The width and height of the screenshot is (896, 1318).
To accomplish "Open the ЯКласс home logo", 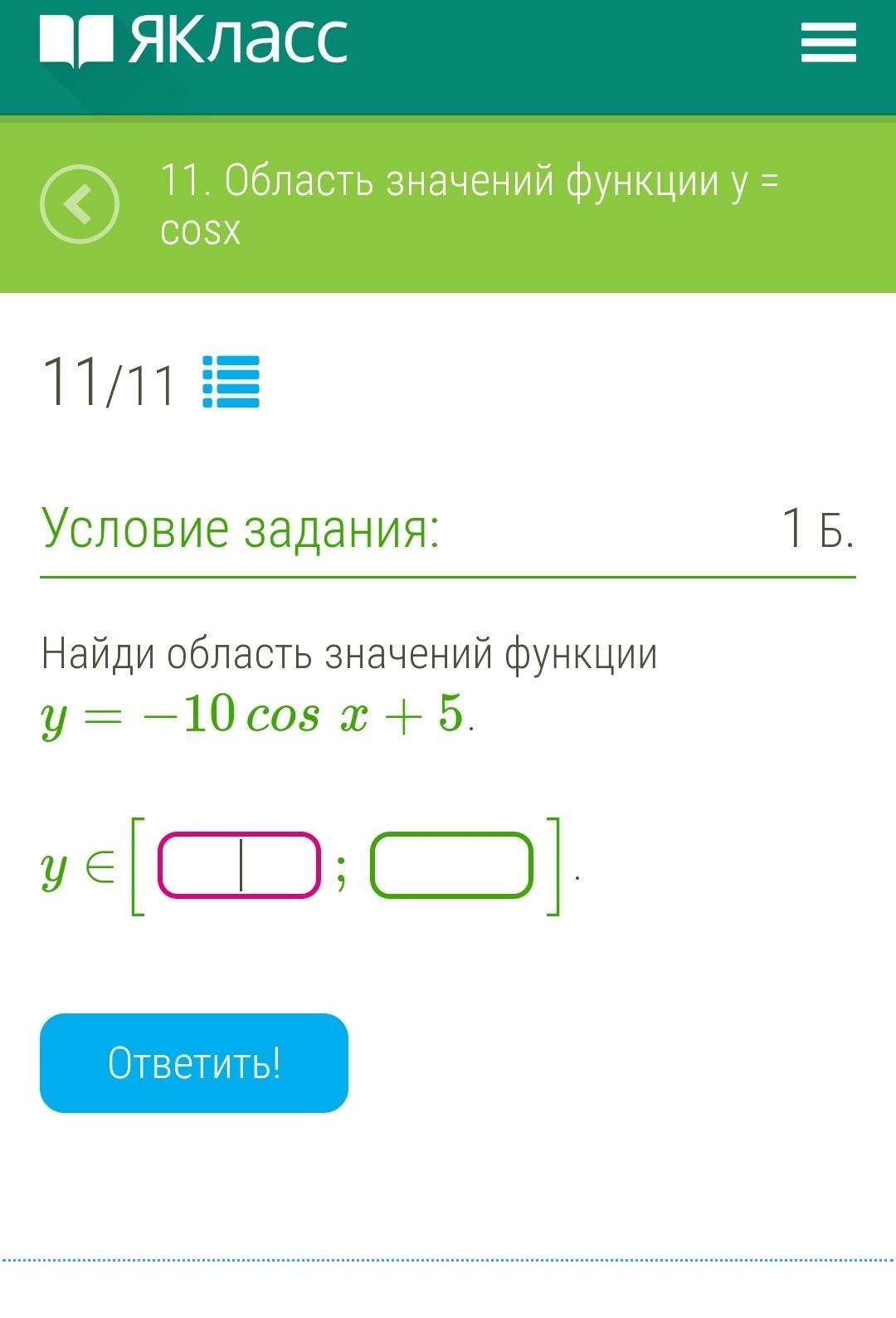I will 193,40.
